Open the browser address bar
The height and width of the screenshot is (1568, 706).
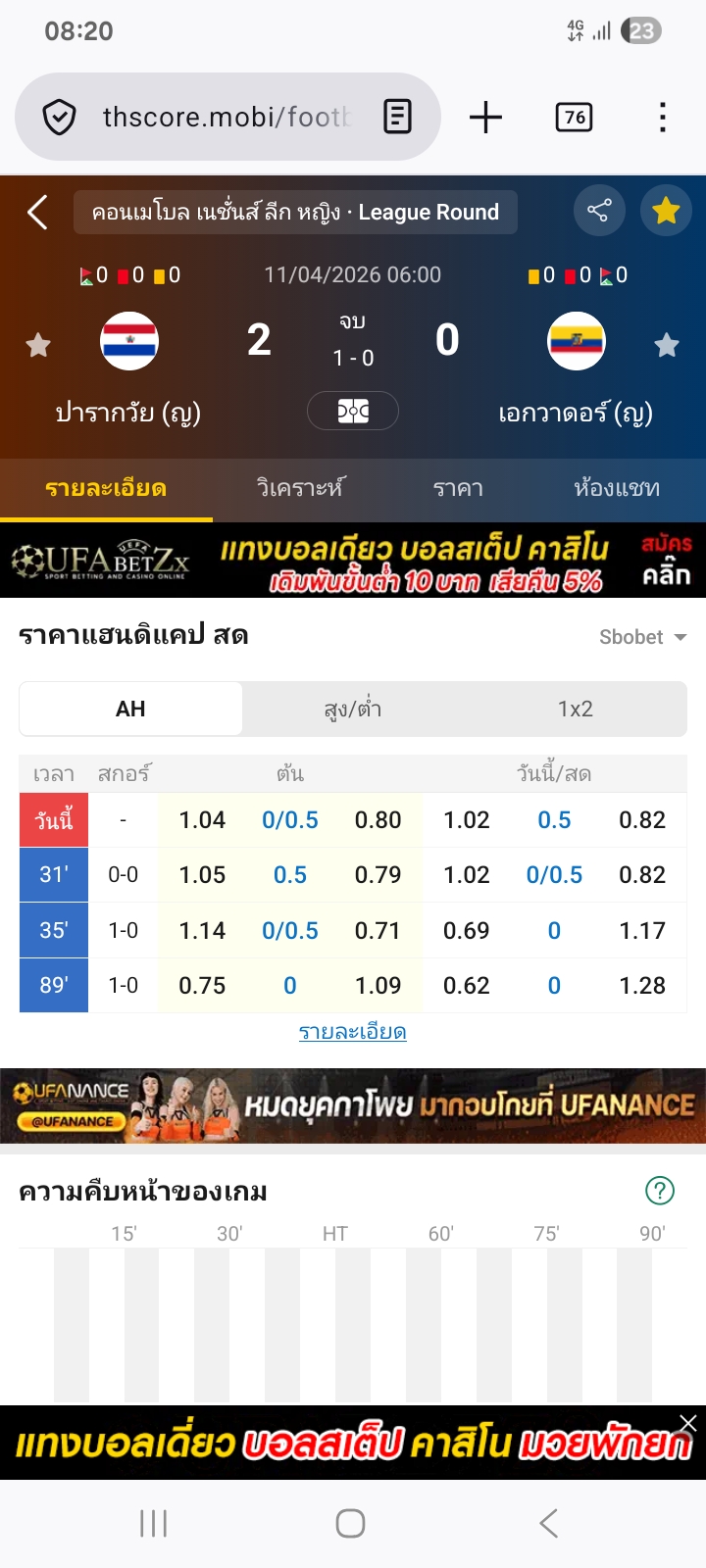226,118
